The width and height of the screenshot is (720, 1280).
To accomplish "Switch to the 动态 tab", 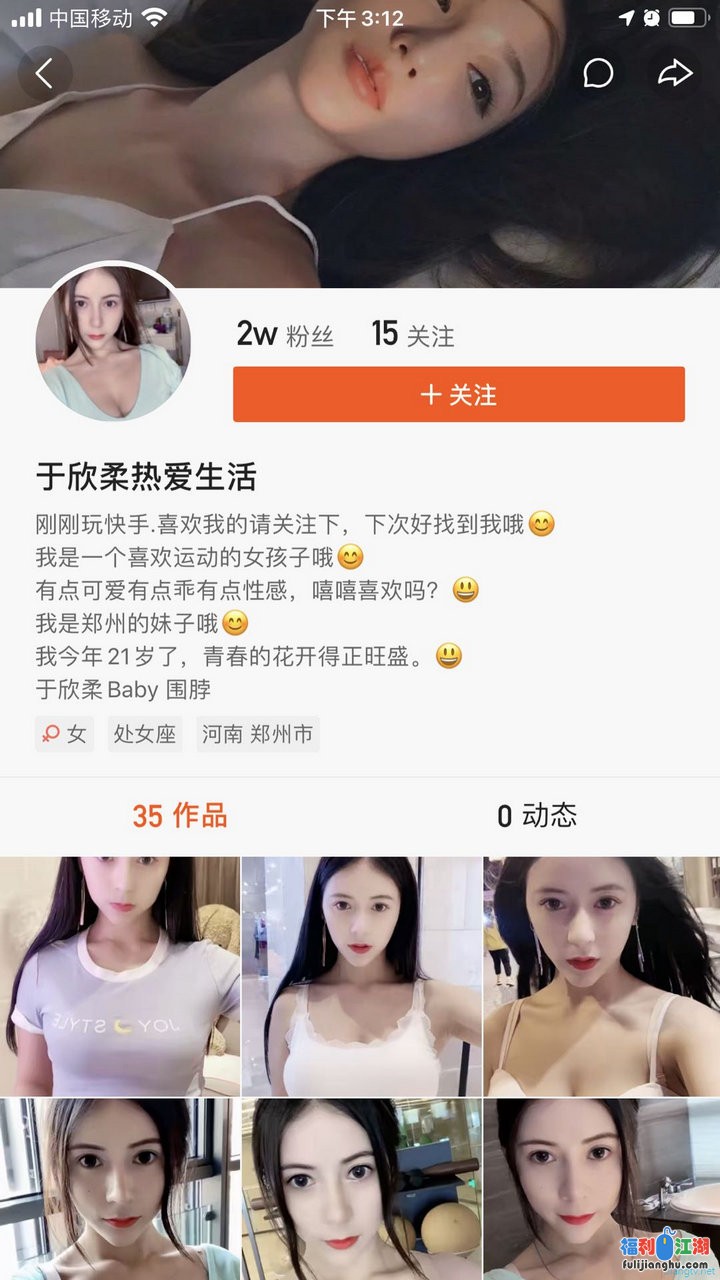I will (537, 816).
